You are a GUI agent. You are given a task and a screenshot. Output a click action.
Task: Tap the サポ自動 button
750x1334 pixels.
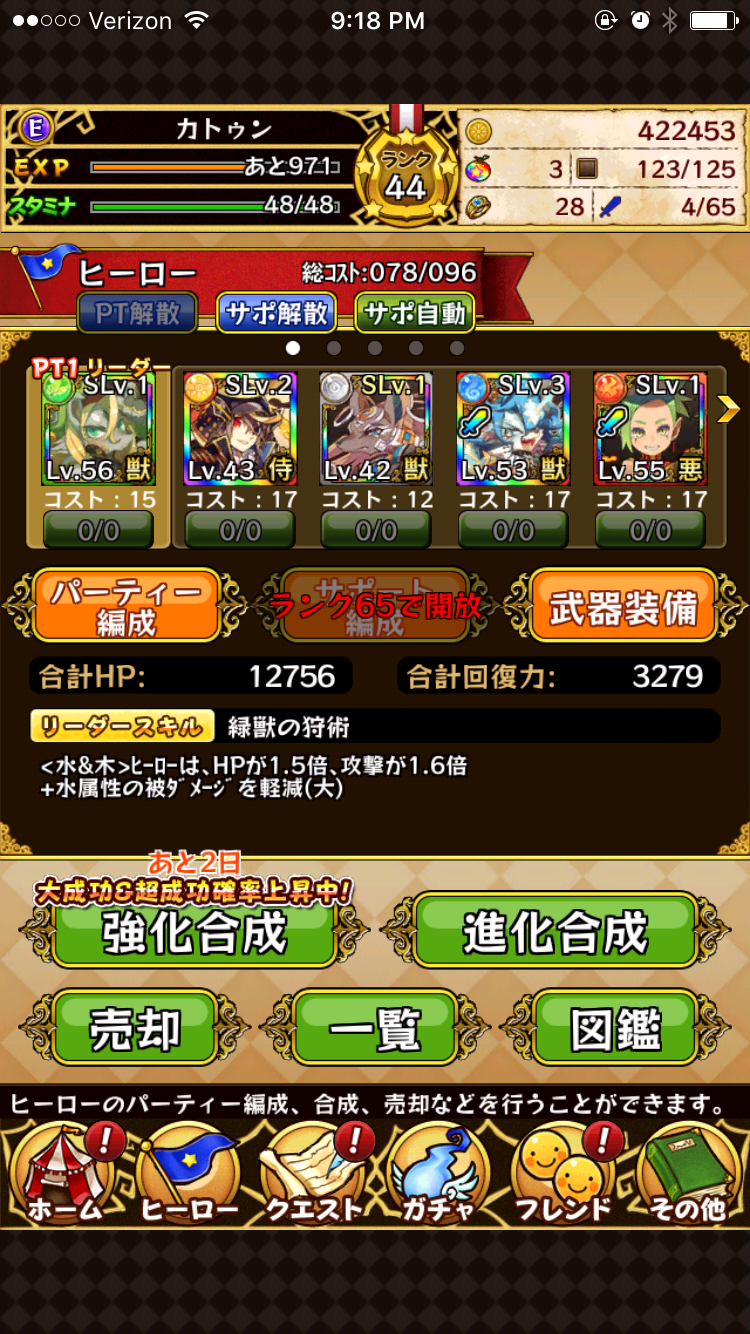414,313
